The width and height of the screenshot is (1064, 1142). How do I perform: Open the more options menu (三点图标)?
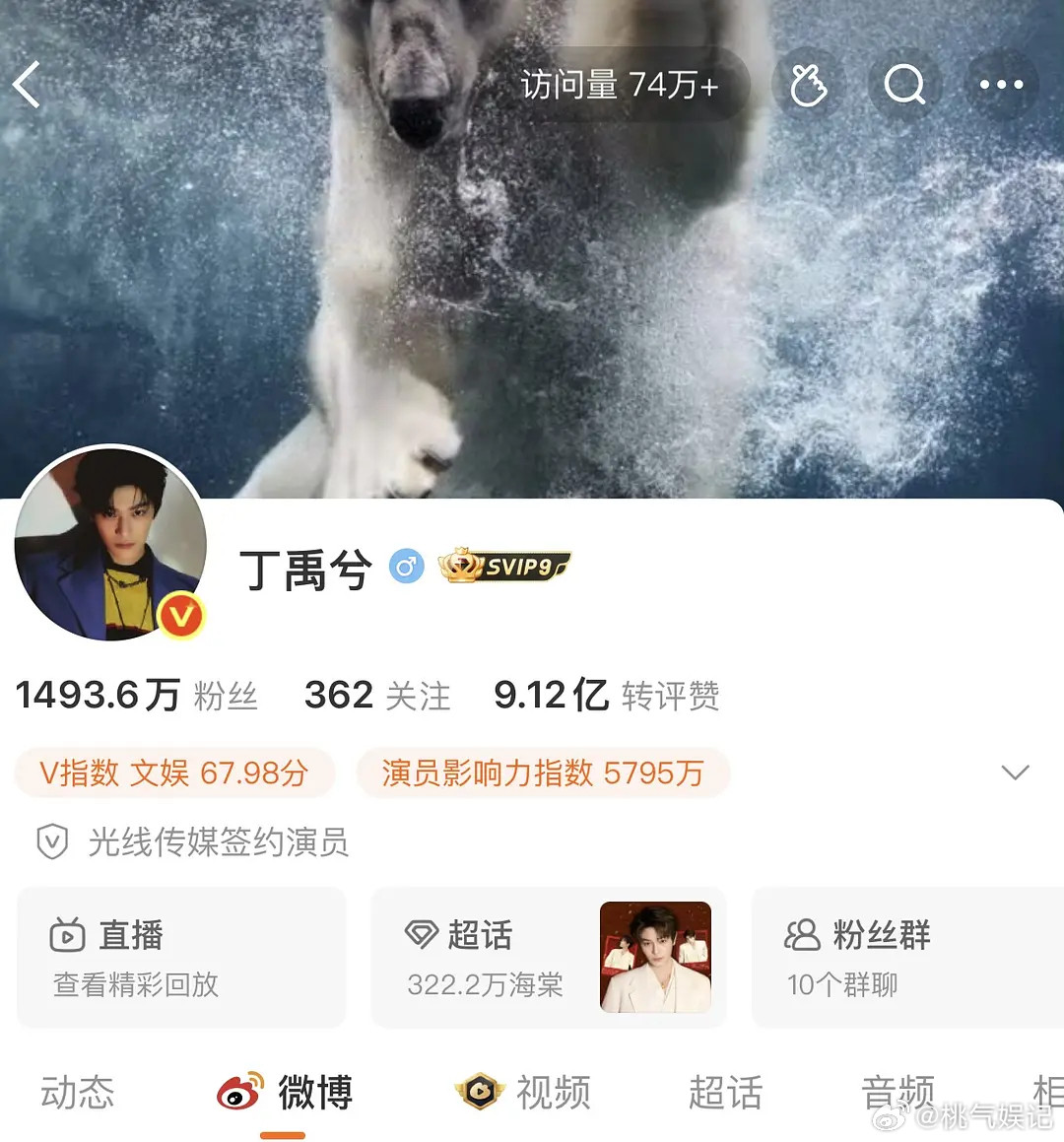(x=1001, y=85)
